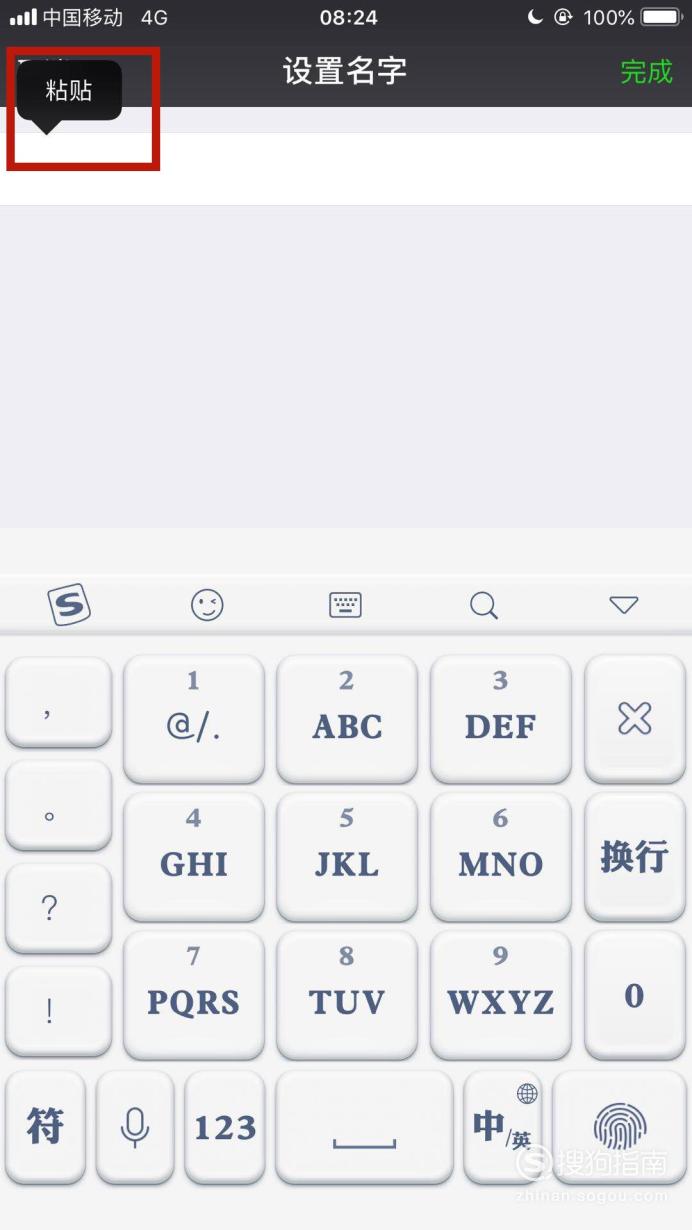Tap the space bar key
This screenshot has width=692, height=1230.
point(364,1127)
